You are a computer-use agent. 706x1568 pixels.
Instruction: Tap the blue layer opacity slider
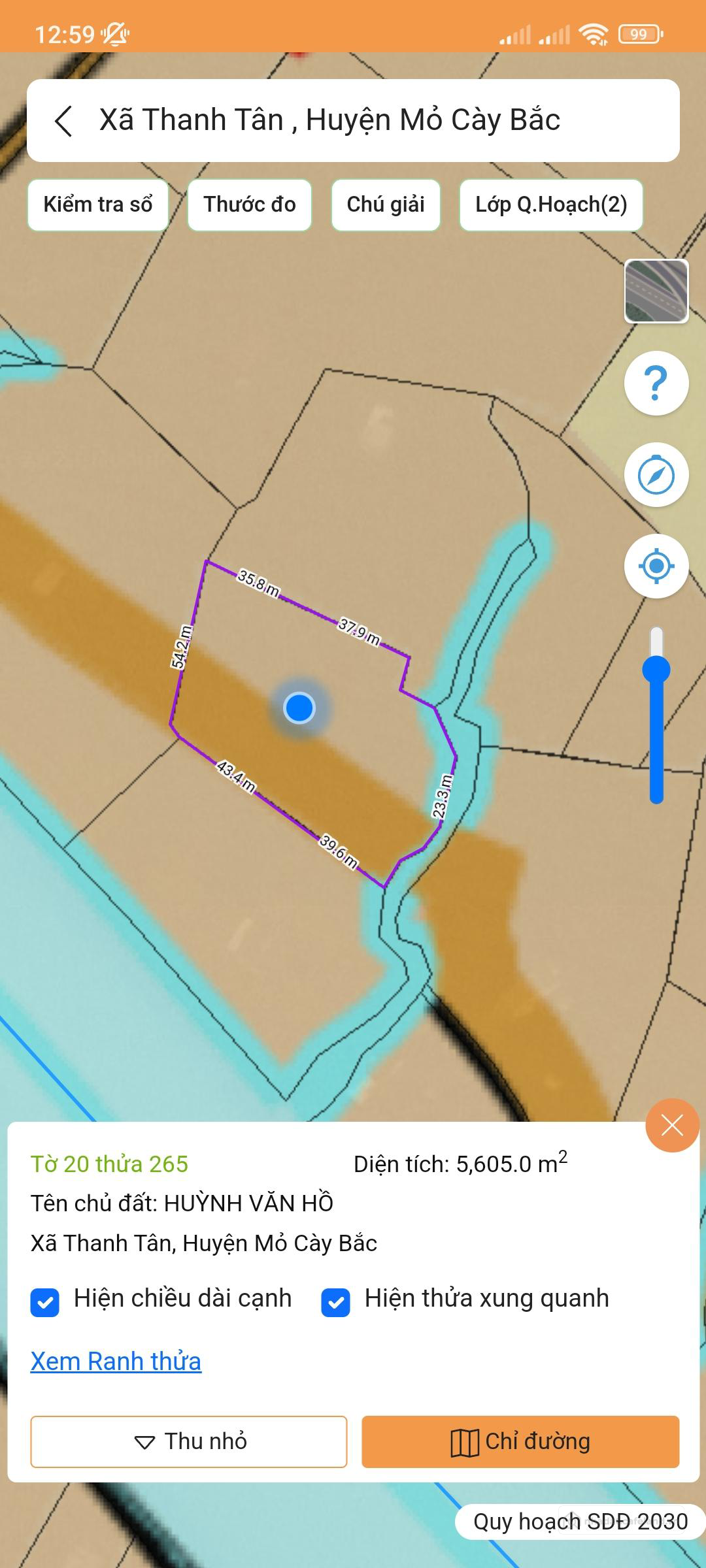tap(656, 671)
